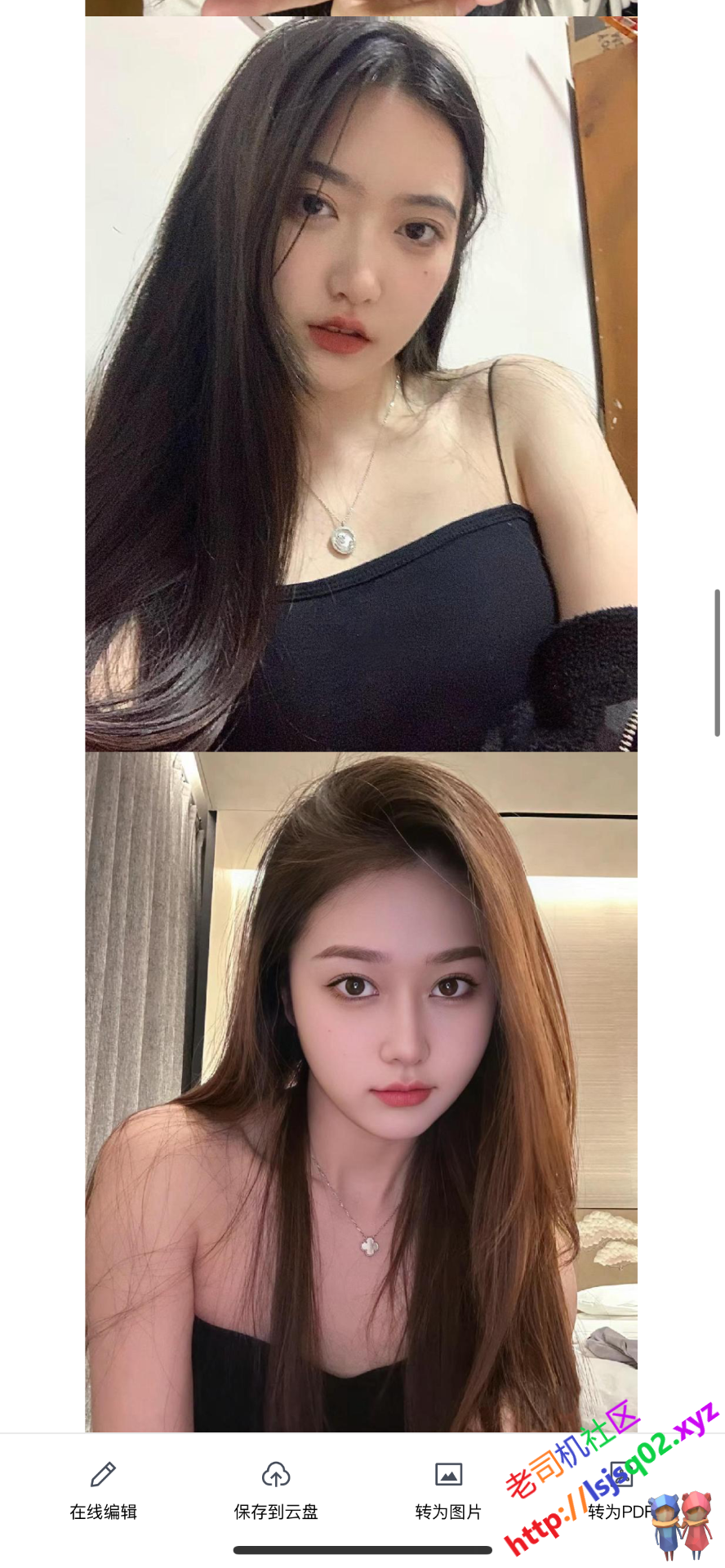This screenshot has height=1568, width=725.
Task: Choose 转为PDF to convert to PDF
Action: 620,1490
